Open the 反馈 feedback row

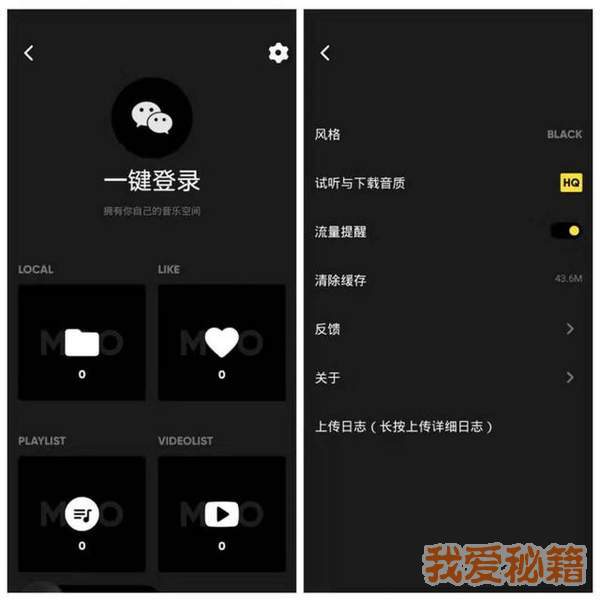pos(448,328)
